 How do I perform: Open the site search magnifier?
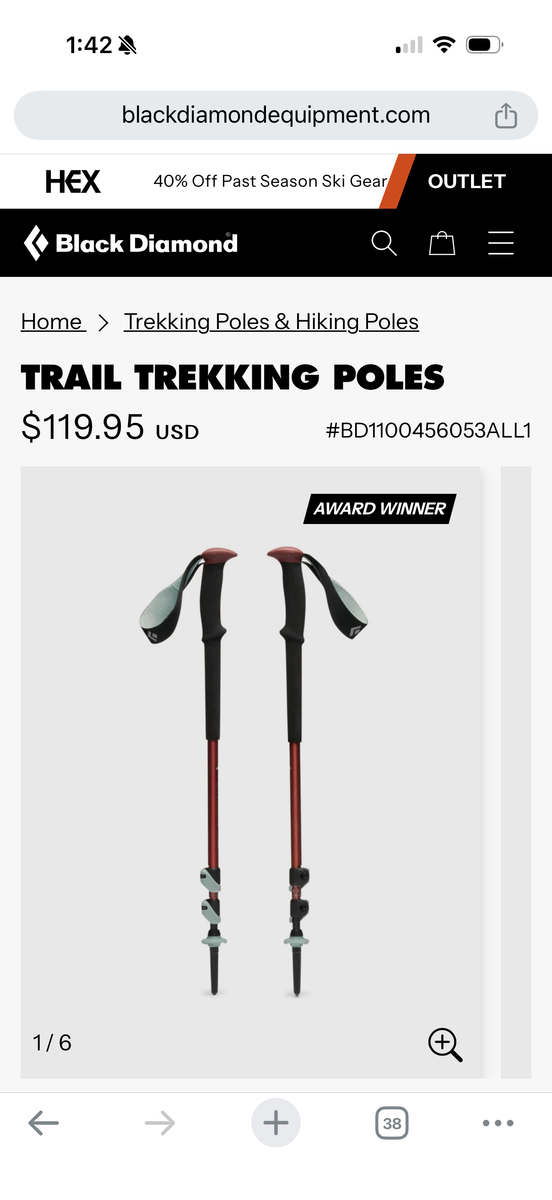coord(384,243)
